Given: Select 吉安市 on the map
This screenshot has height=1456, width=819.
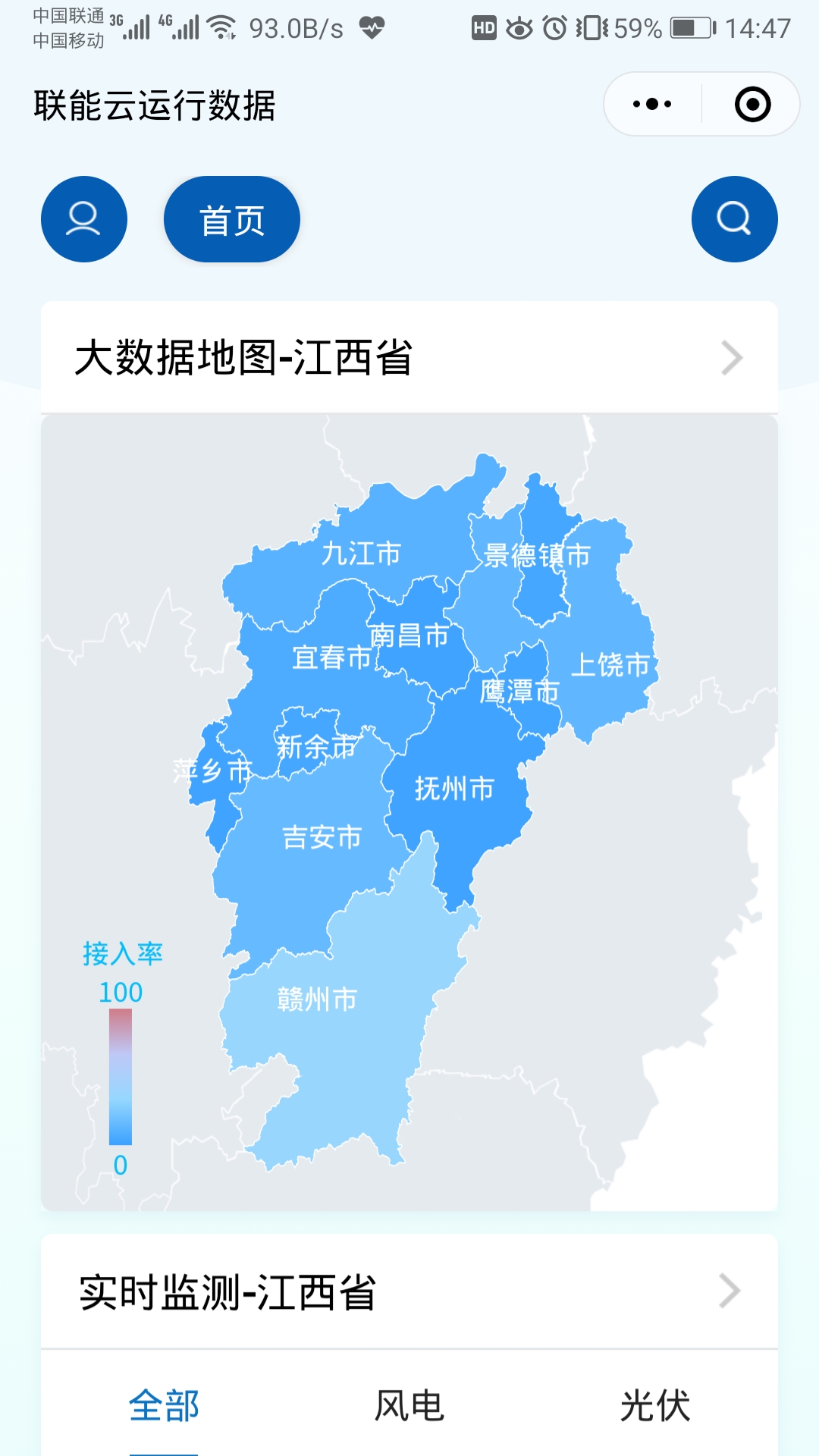Looking at the screenshot, I should click(x=322, y=838).
